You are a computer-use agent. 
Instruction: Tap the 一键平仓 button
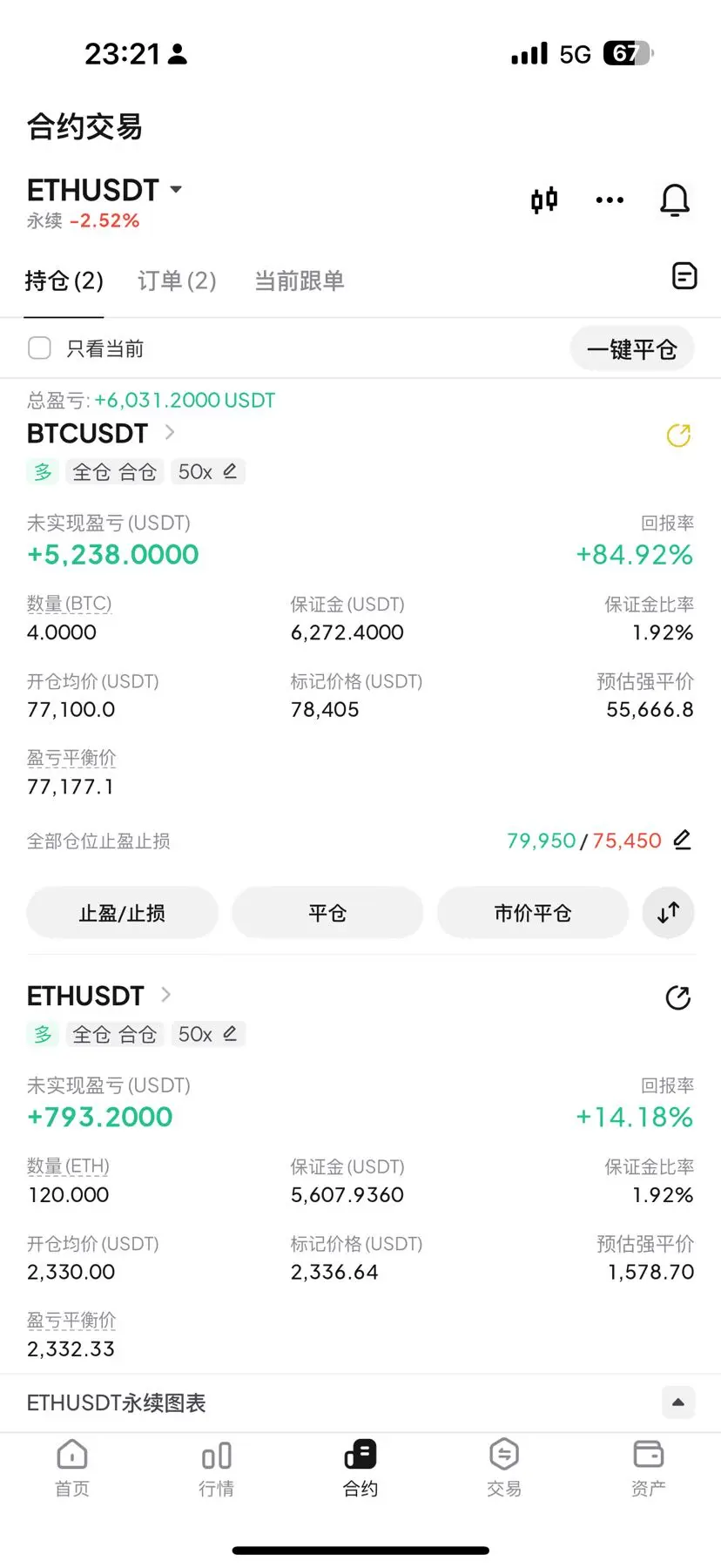click(631, 349)
